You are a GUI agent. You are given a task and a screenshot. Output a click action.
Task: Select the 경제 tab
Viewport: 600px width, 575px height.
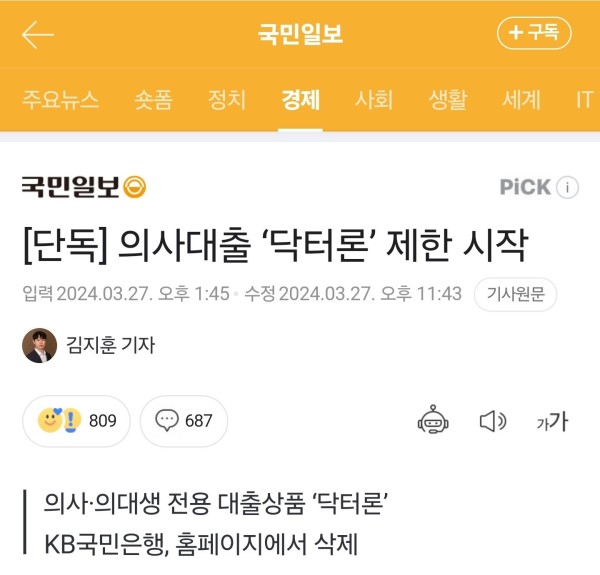pos(300,100)
